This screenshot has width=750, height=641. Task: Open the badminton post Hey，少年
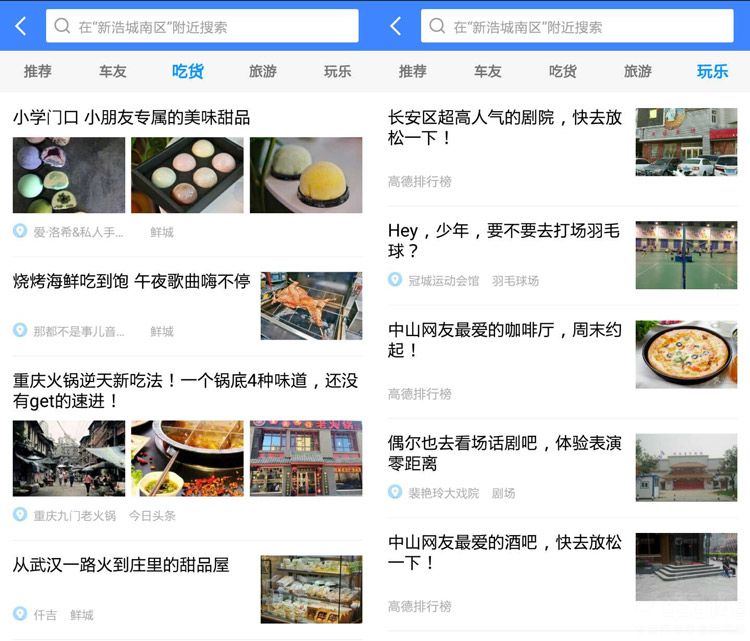pyautogui.click(x=505, y=241)
